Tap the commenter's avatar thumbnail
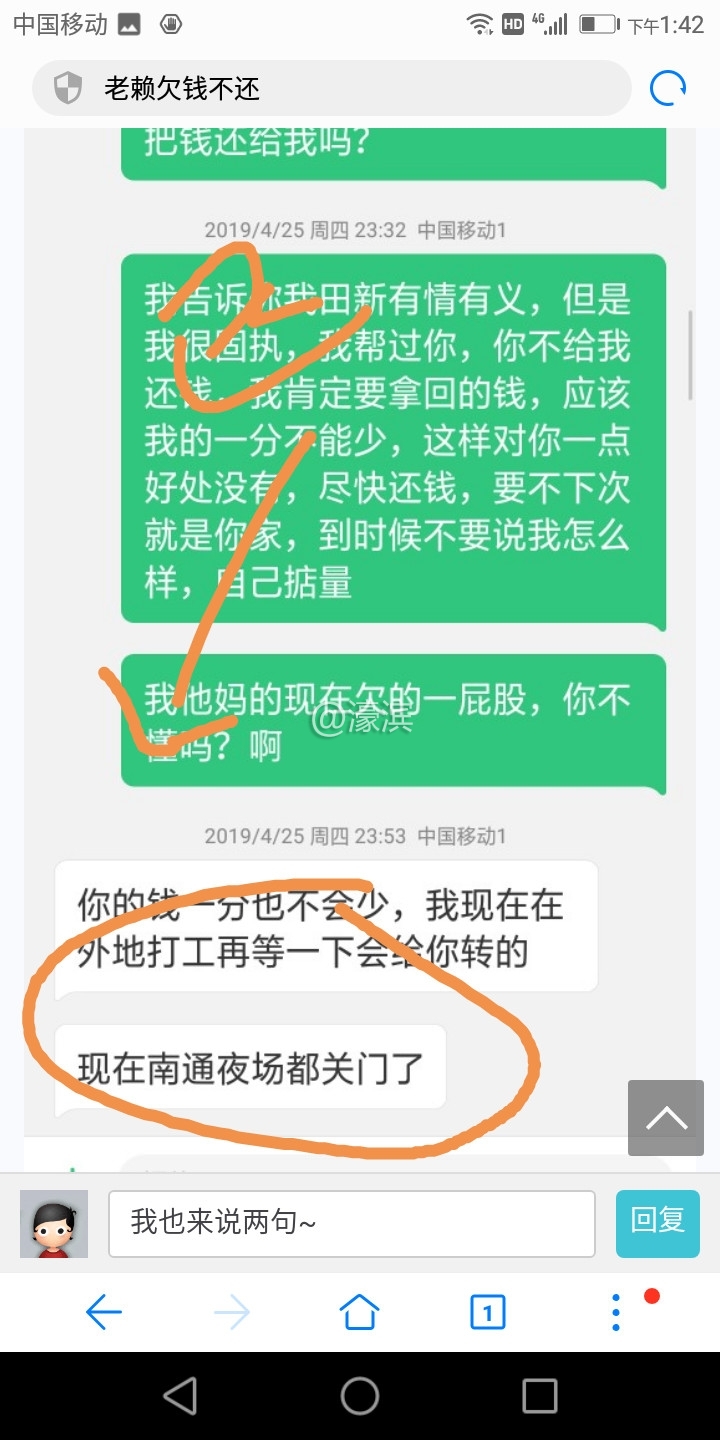Image resolution: width=720 pixels, height=1440 pixels. [x=53, y=1223]
